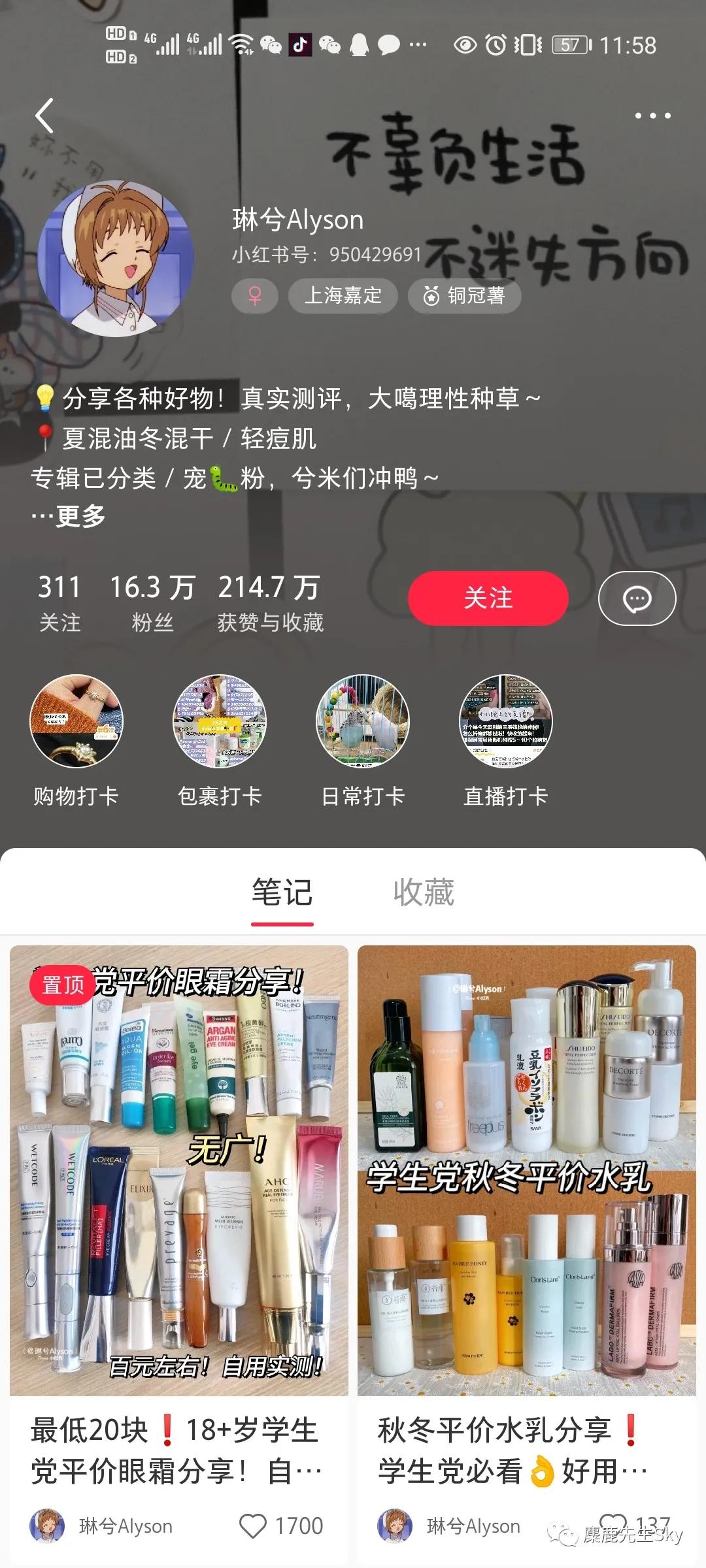Click the 铜冠薯 badge icon
706x1568 pixels.
(x=431, y=295)
